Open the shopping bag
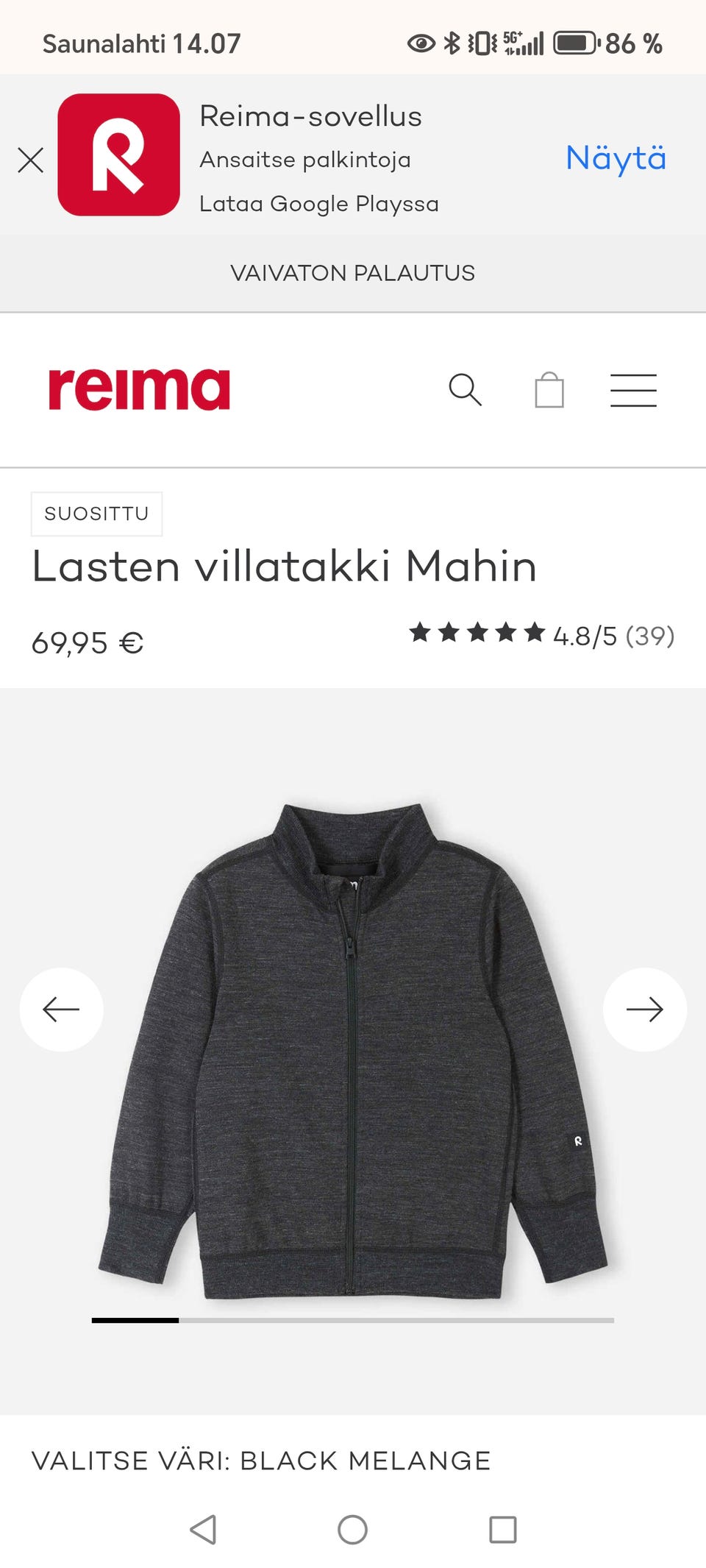This screenshot has width=706, height=1568. coord(549,389)
